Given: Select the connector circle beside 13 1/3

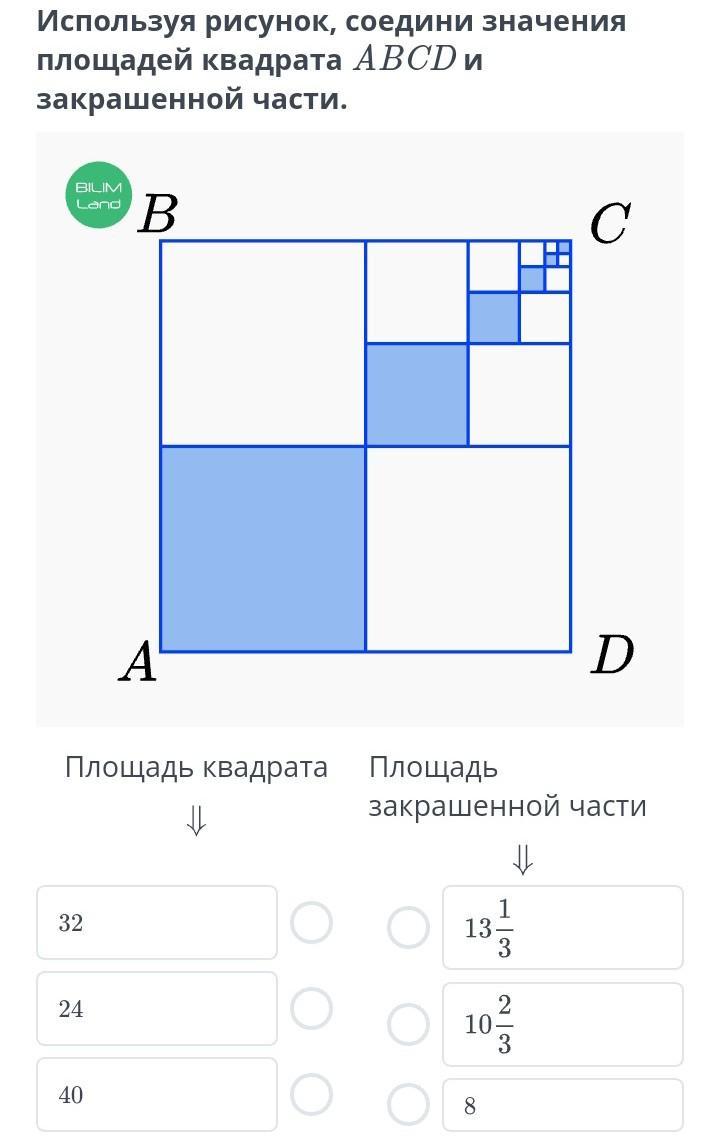Looking at the screenshot, I should pyautogui.click(x=408, y=928).
